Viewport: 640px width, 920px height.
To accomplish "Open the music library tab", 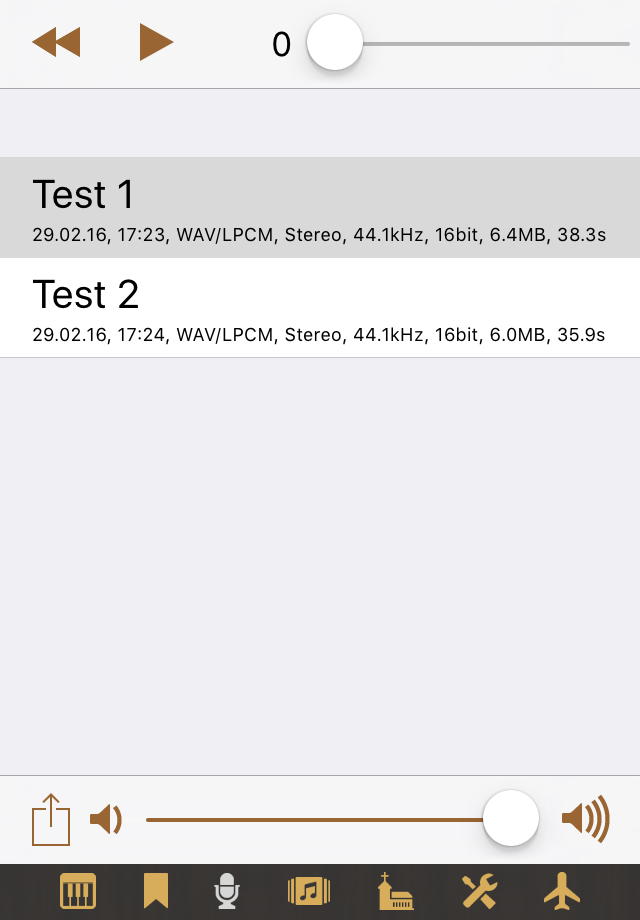I will click(309, 890).
